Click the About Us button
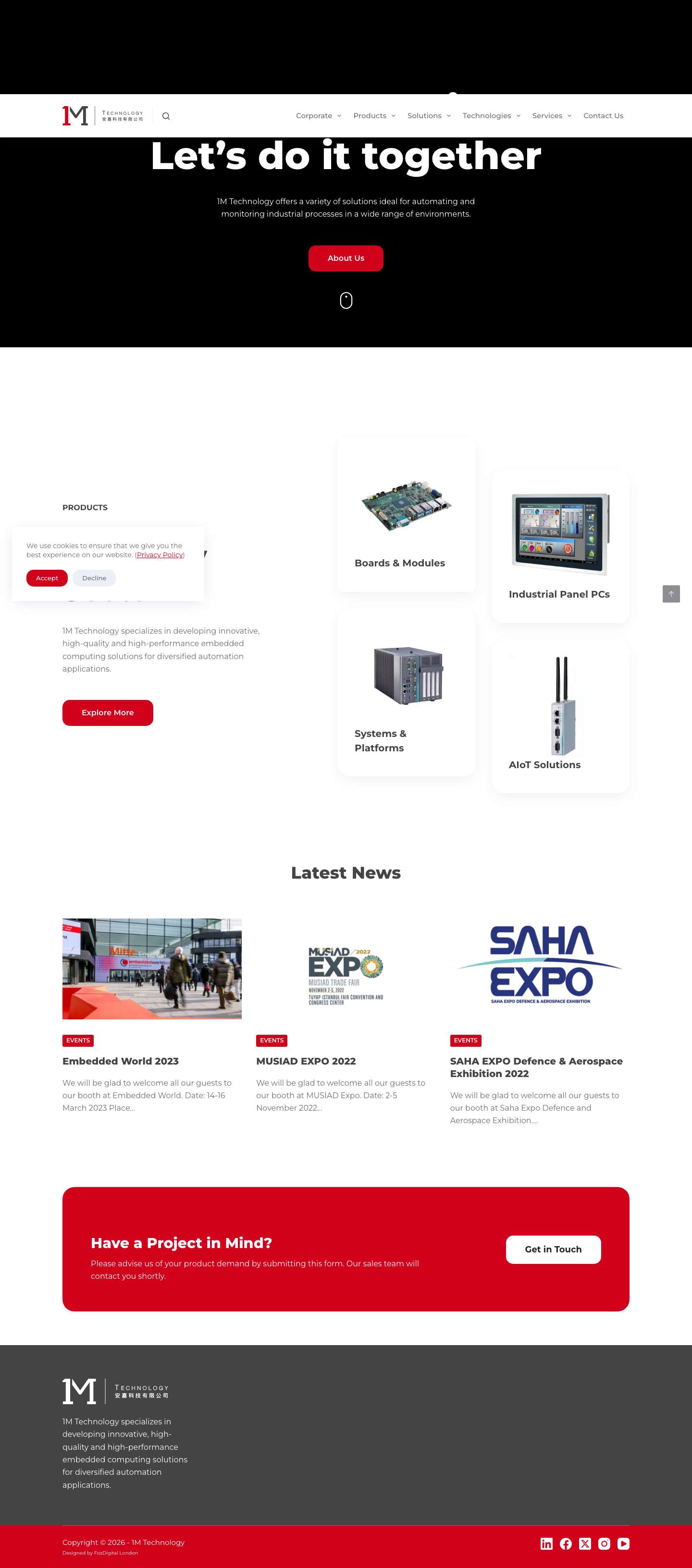This screenshot has height=1568, width=692. point(346,258)
